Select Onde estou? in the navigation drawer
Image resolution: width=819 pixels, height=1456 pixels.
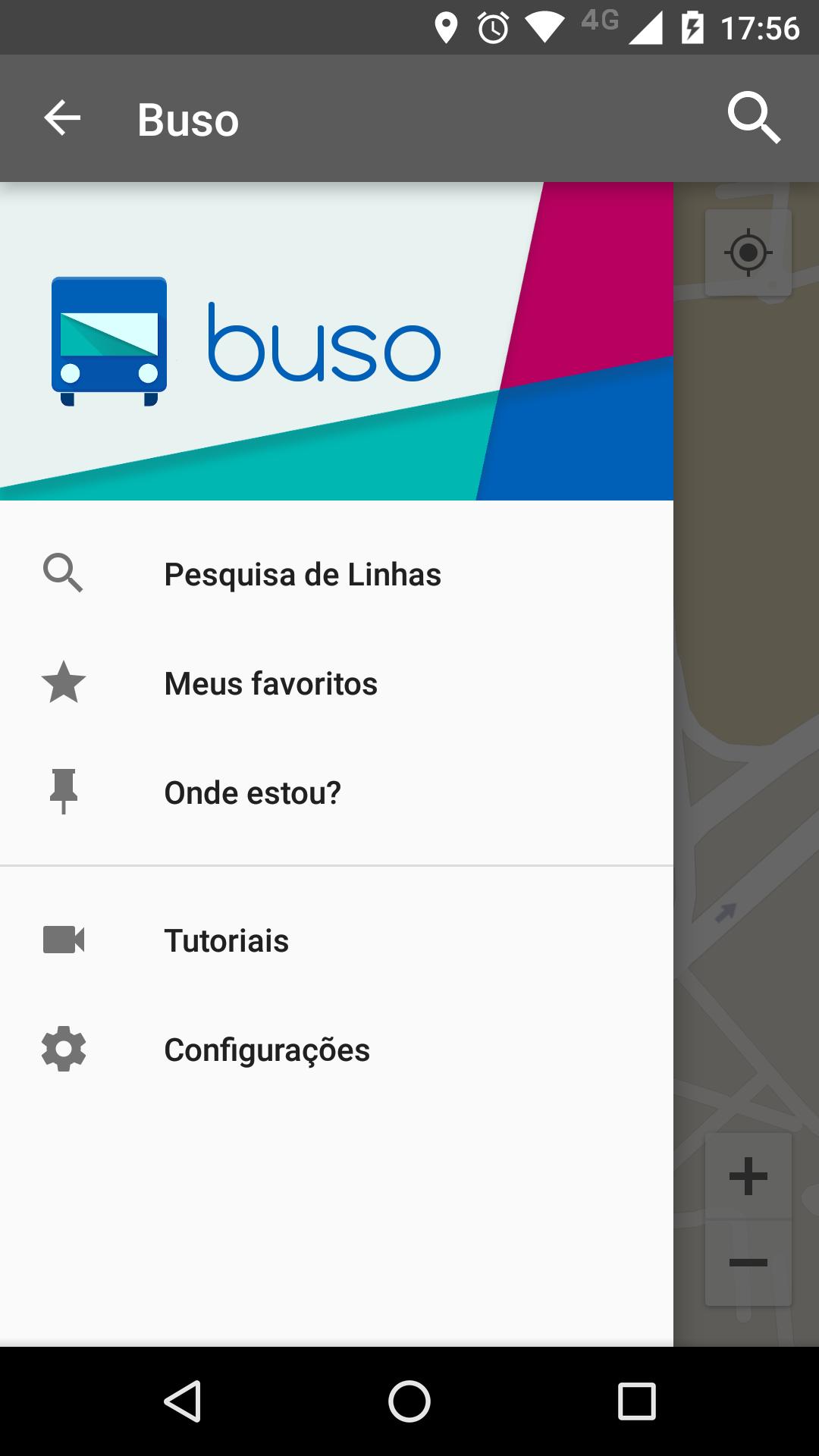tap(253, 792)
